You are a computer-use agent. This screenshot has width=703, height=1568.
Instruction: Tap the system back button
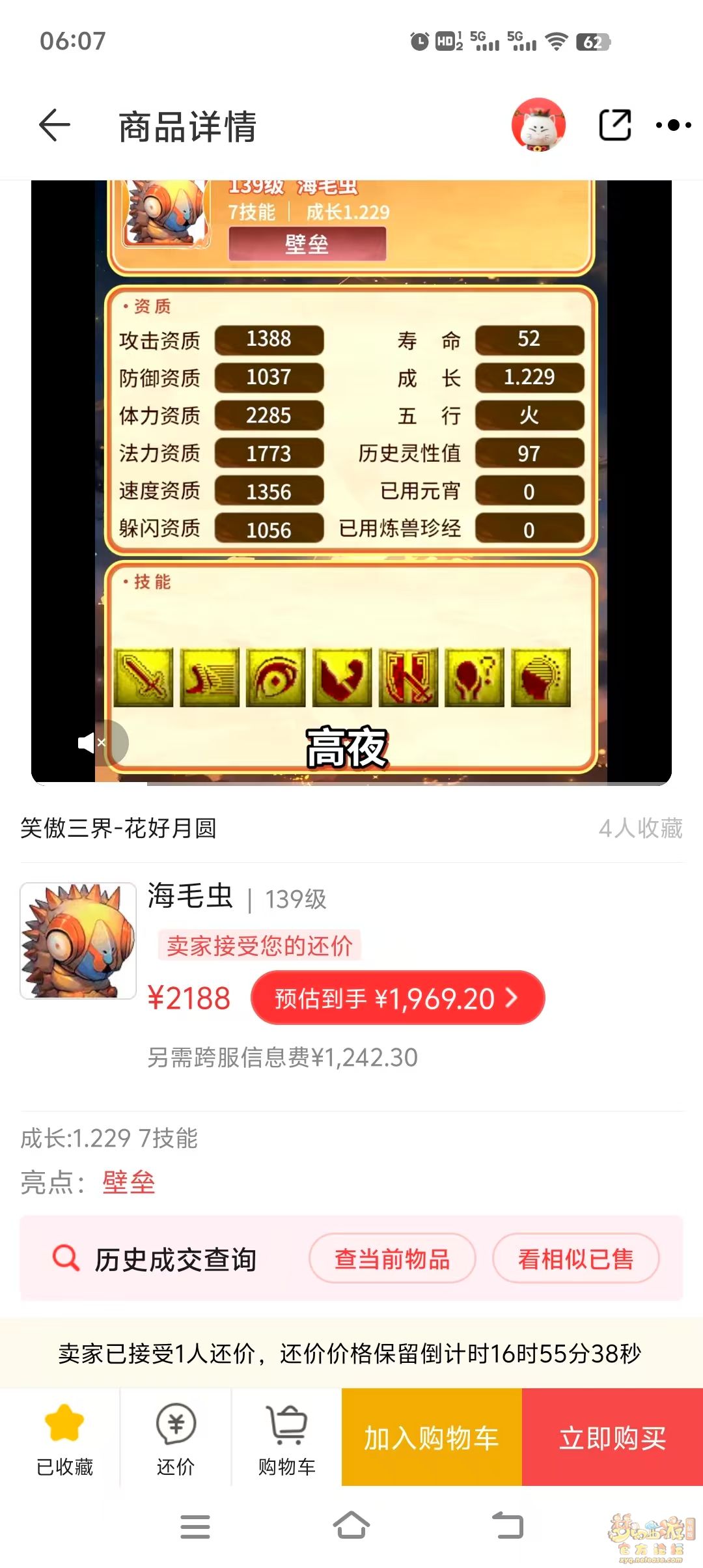click(x=508, y=1526)
